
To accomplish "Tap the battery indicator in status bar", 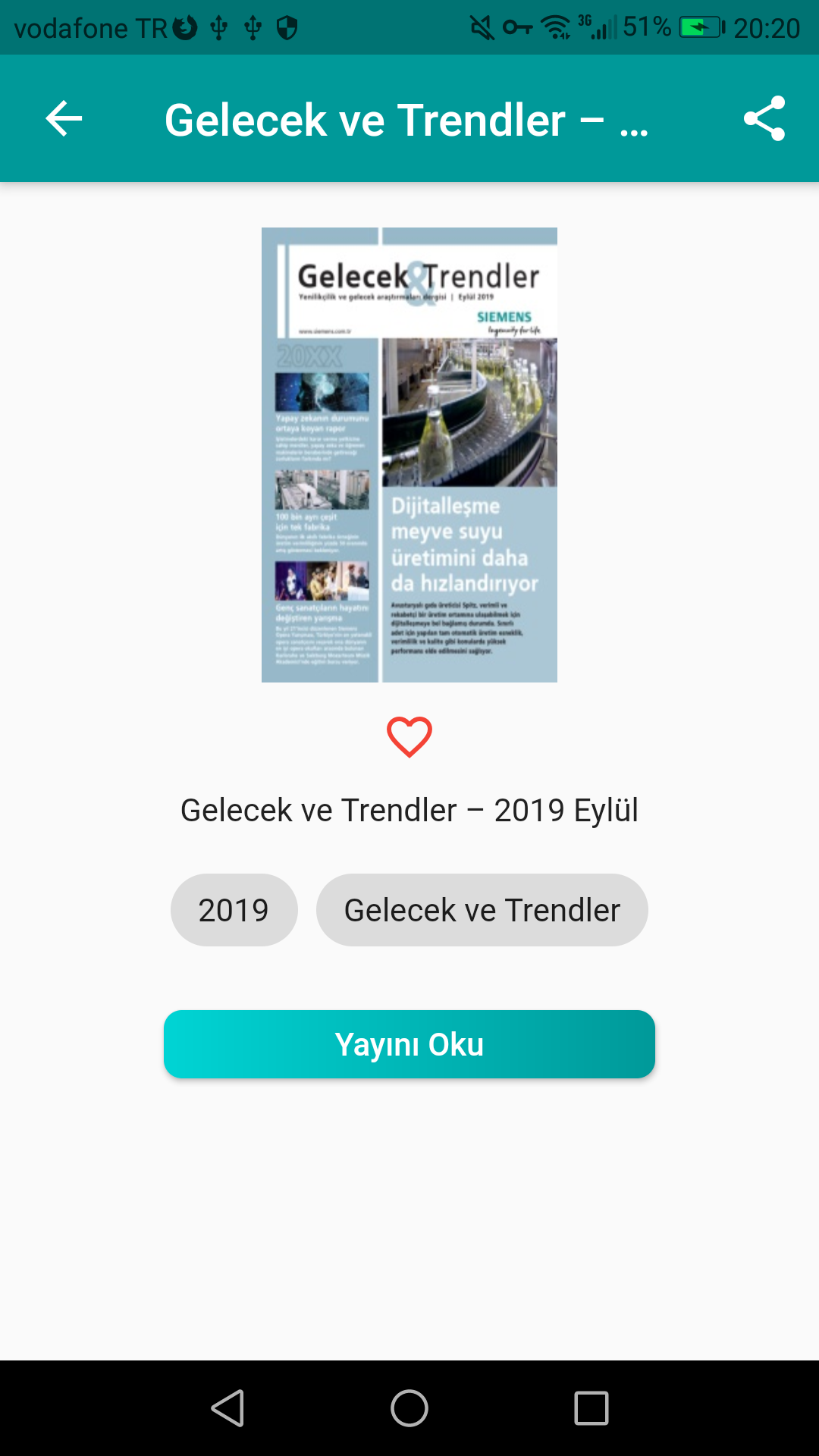I will pyautogui.click(x=698, y=27).
